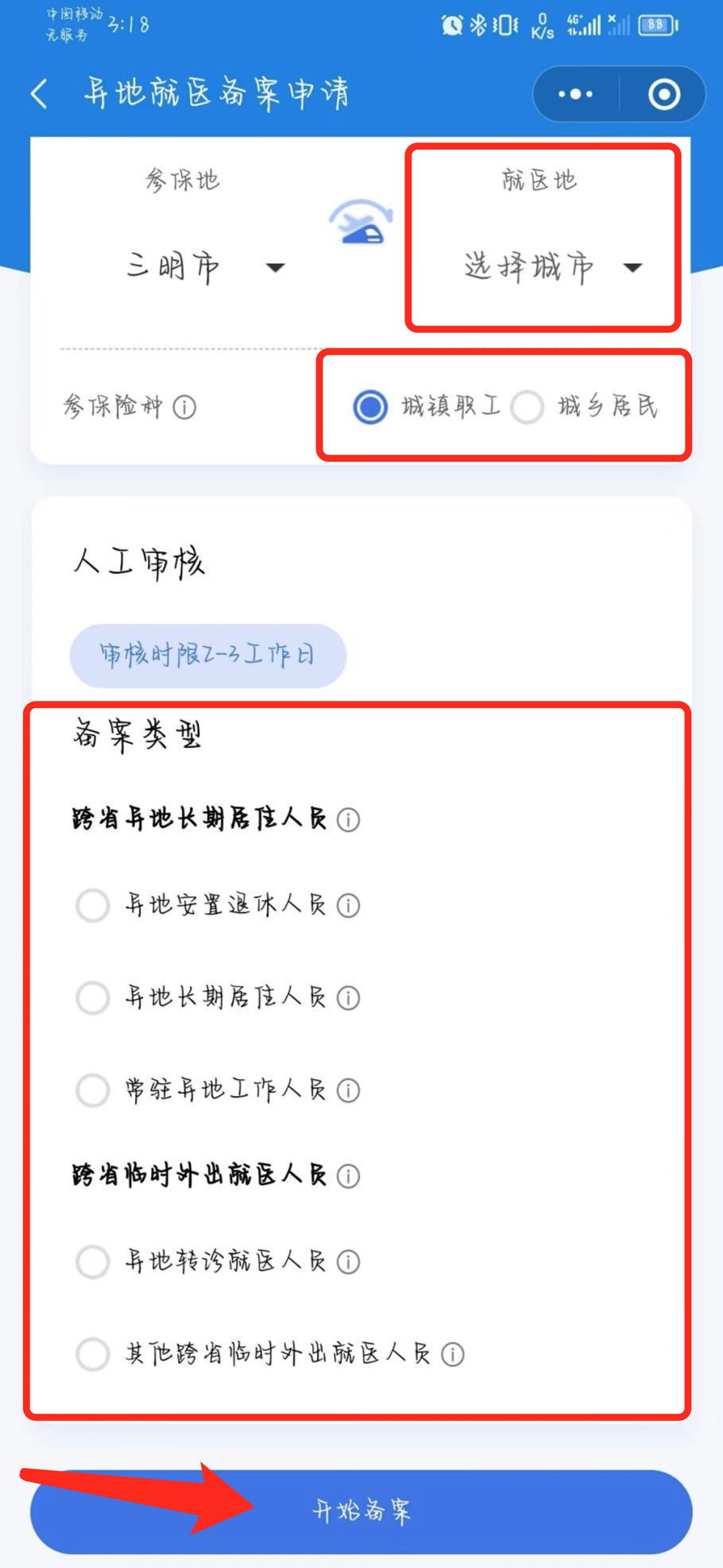
Task: Select 异地长期居住人员 option
Action: [x=93, y=997]
